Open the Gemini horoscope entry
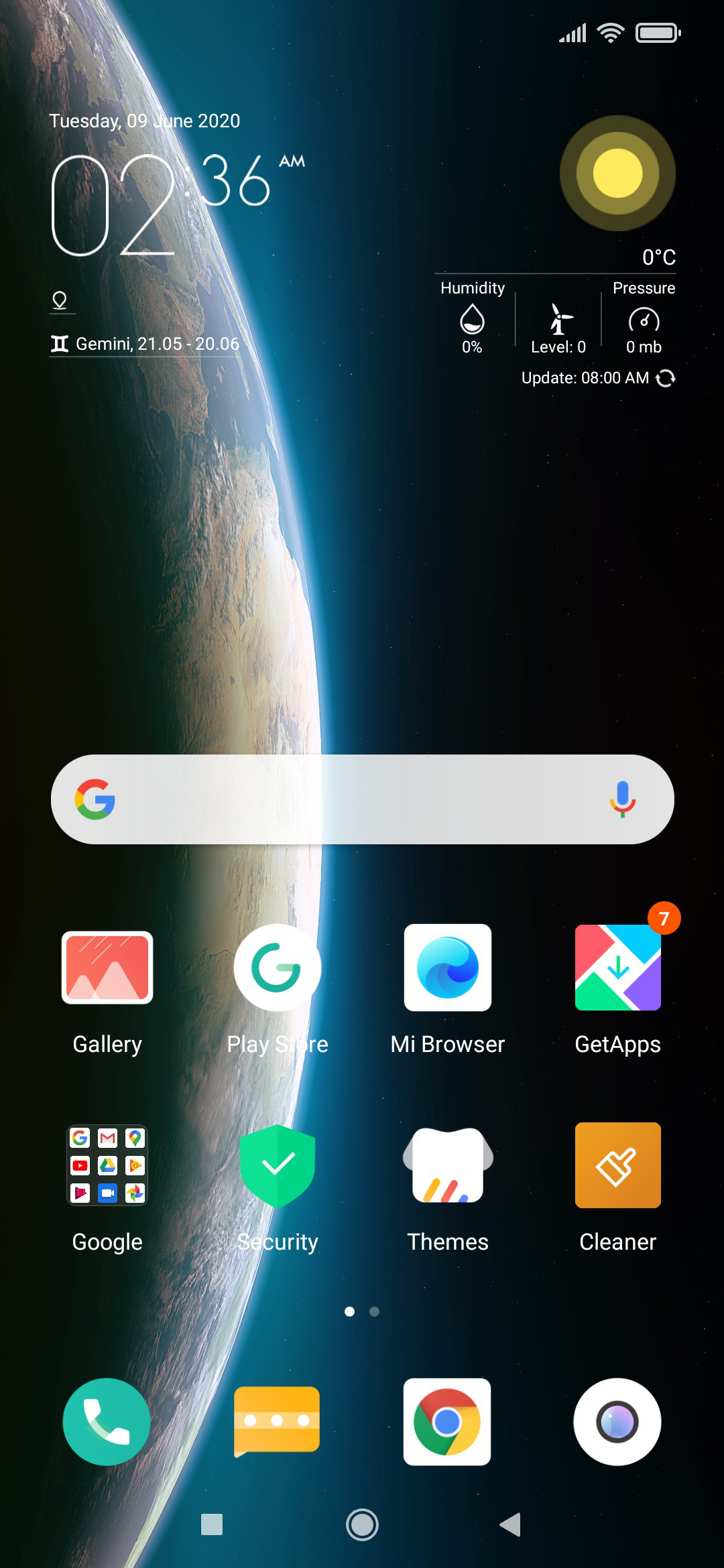This screenshot has height=1568, width=724. (x=145, y=344)
